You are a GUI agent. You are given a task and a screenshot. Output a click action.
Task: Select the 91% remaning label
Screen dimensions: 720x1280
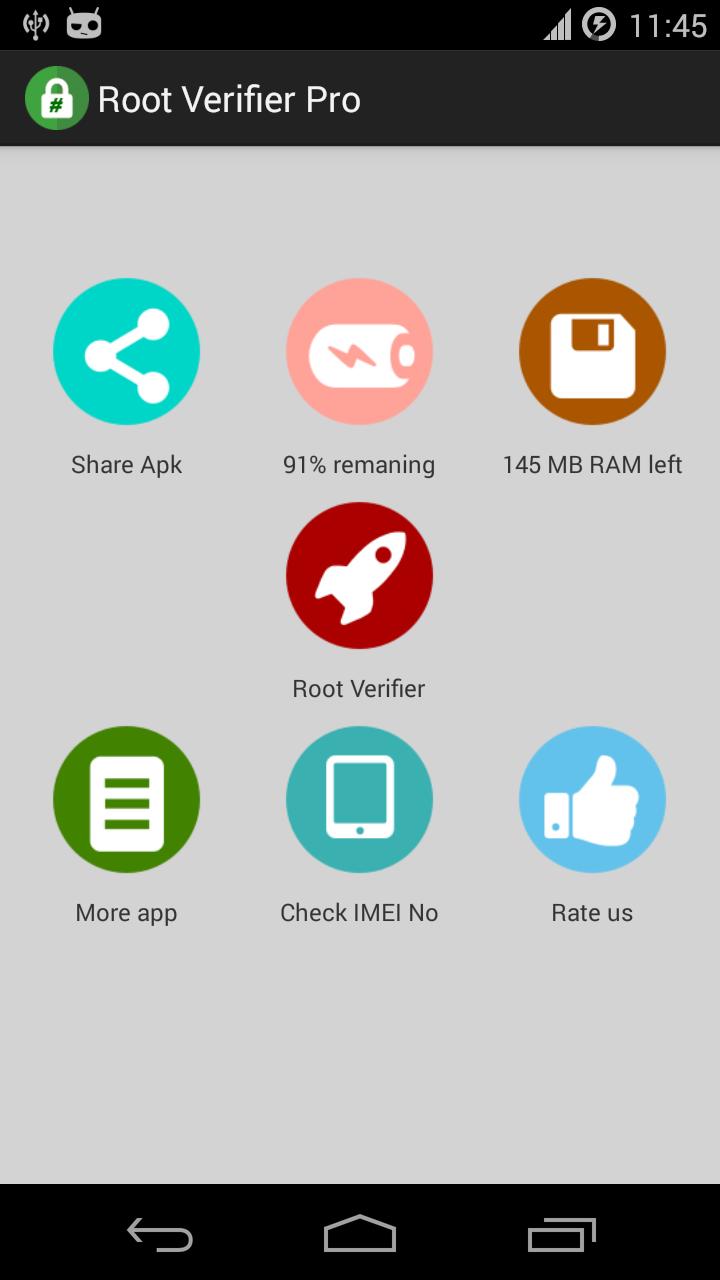[359, 464]
